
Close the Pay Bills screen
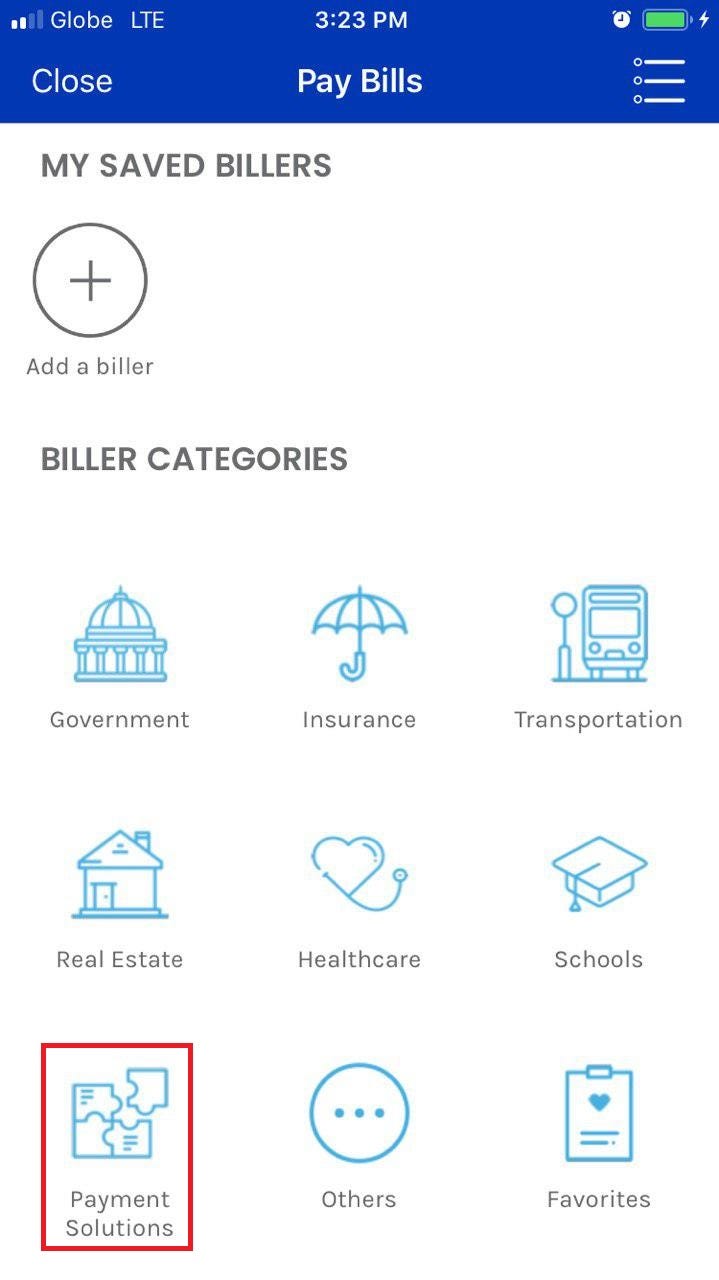72,81
